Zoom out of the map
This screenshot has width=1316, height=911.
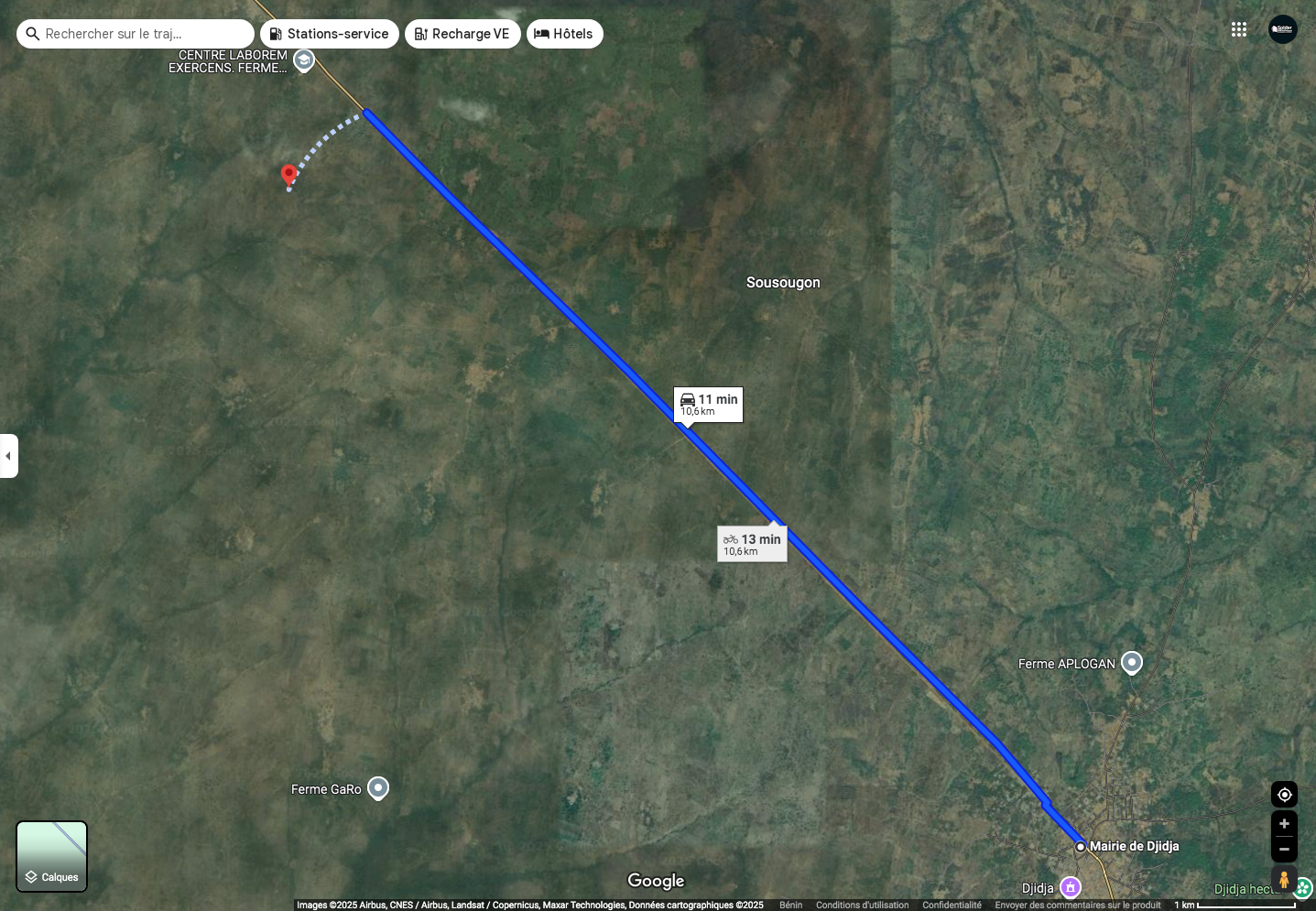click(1284, 850)
